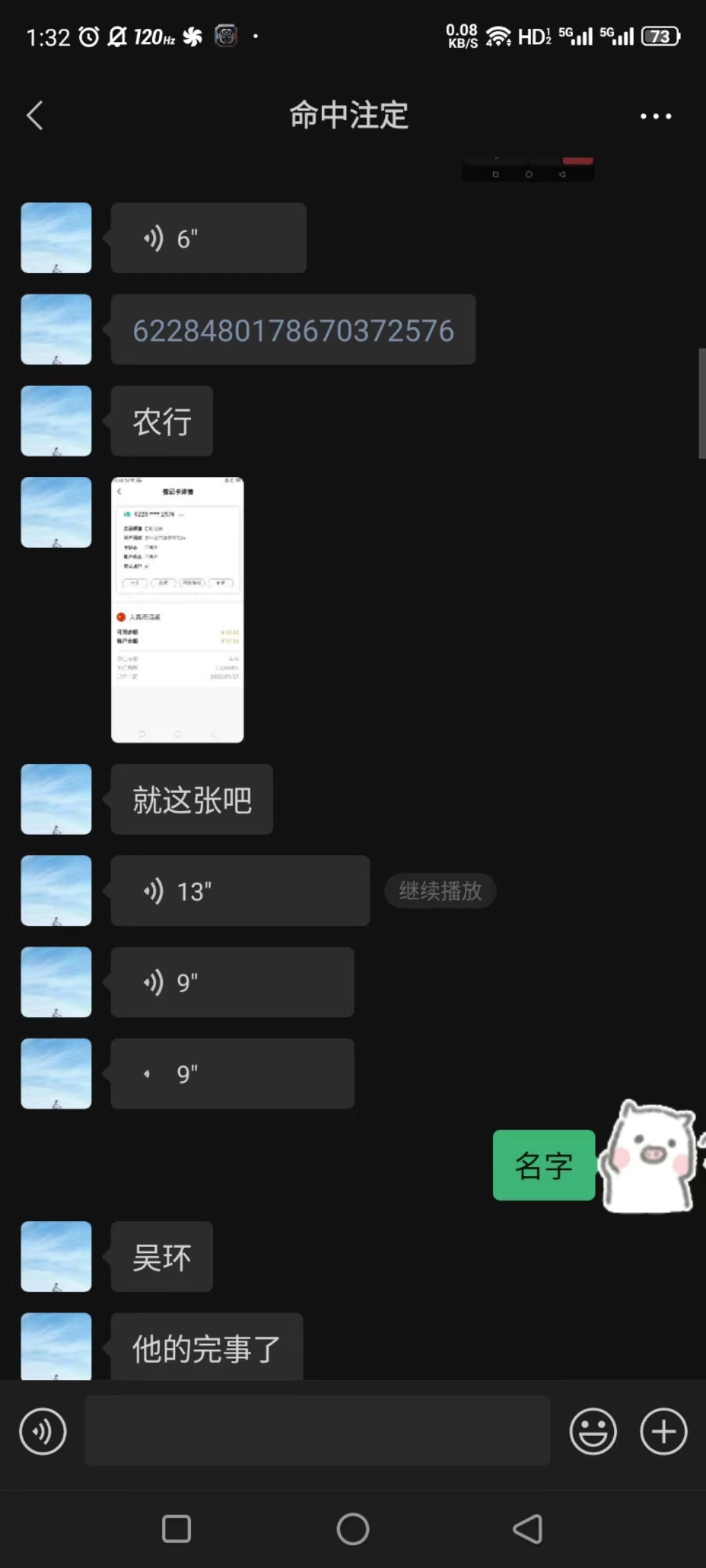Play the 6-second voice message

click(208, 238)
